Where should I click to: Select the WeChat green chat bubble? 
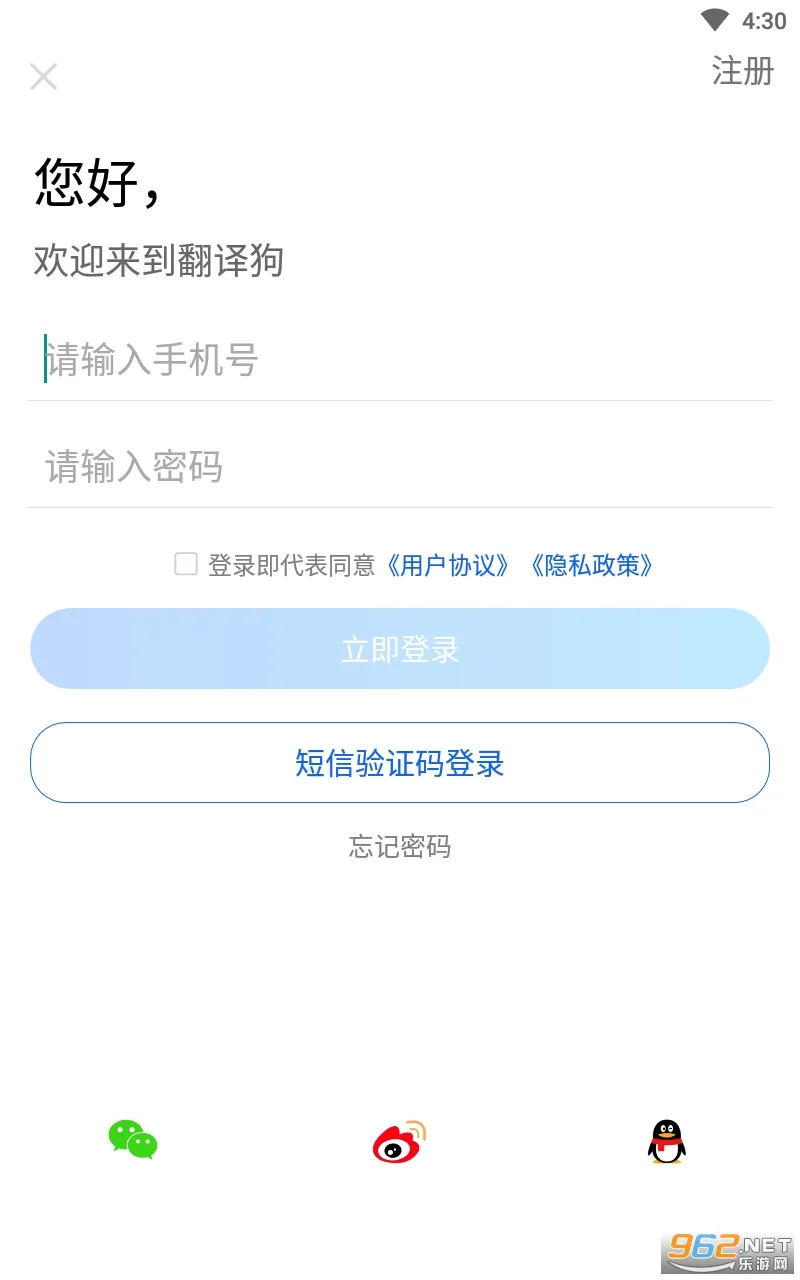132,1140
